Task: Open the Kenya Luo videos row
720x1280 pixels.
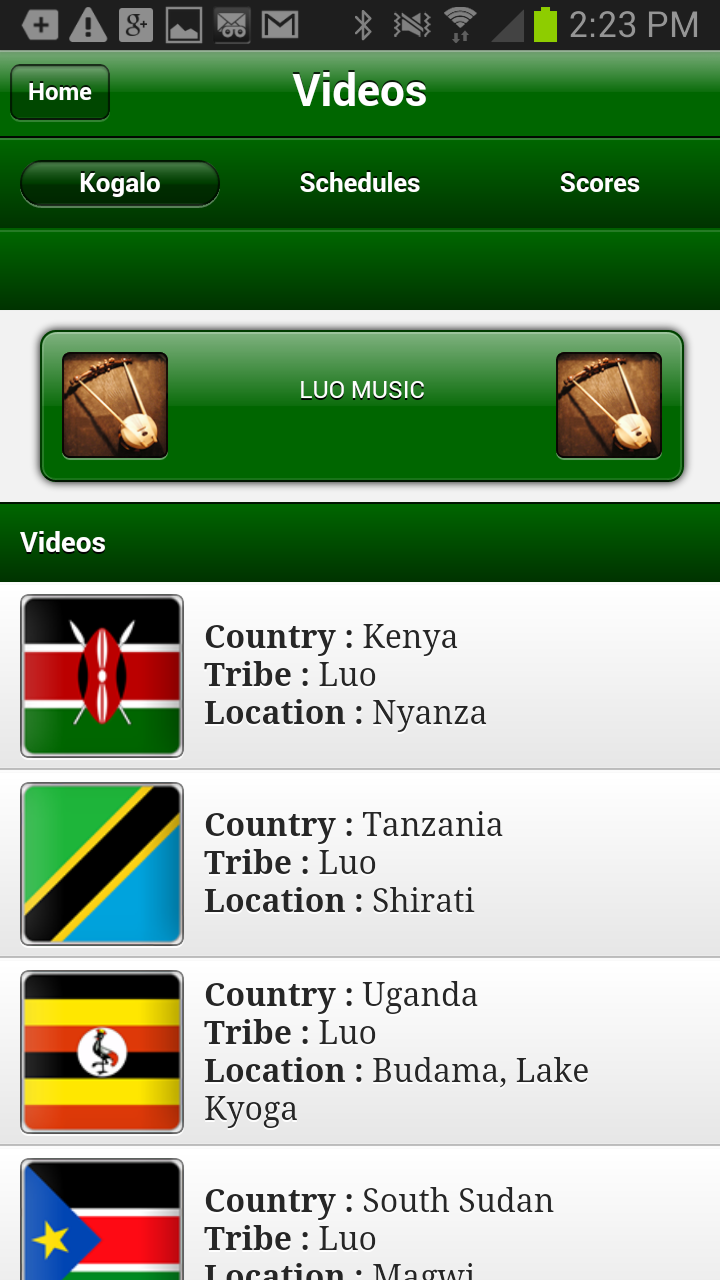Action: pyautogui.click(x=360, y=675)
